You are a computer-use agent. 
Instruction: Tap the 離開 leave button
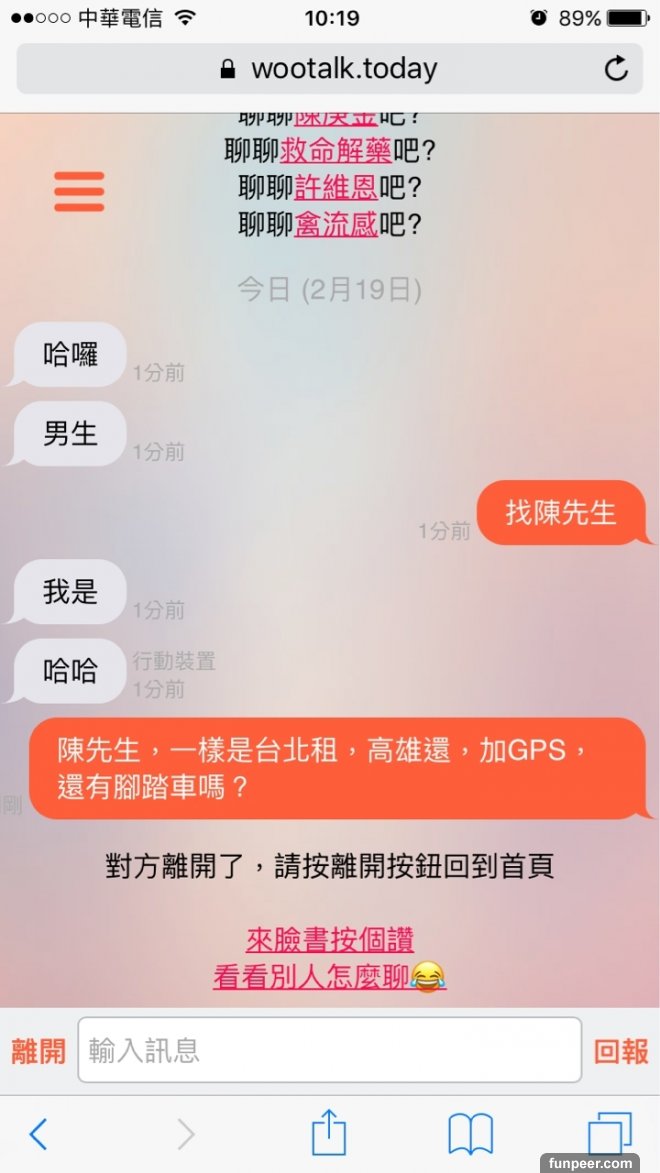tap(39, 1051)
